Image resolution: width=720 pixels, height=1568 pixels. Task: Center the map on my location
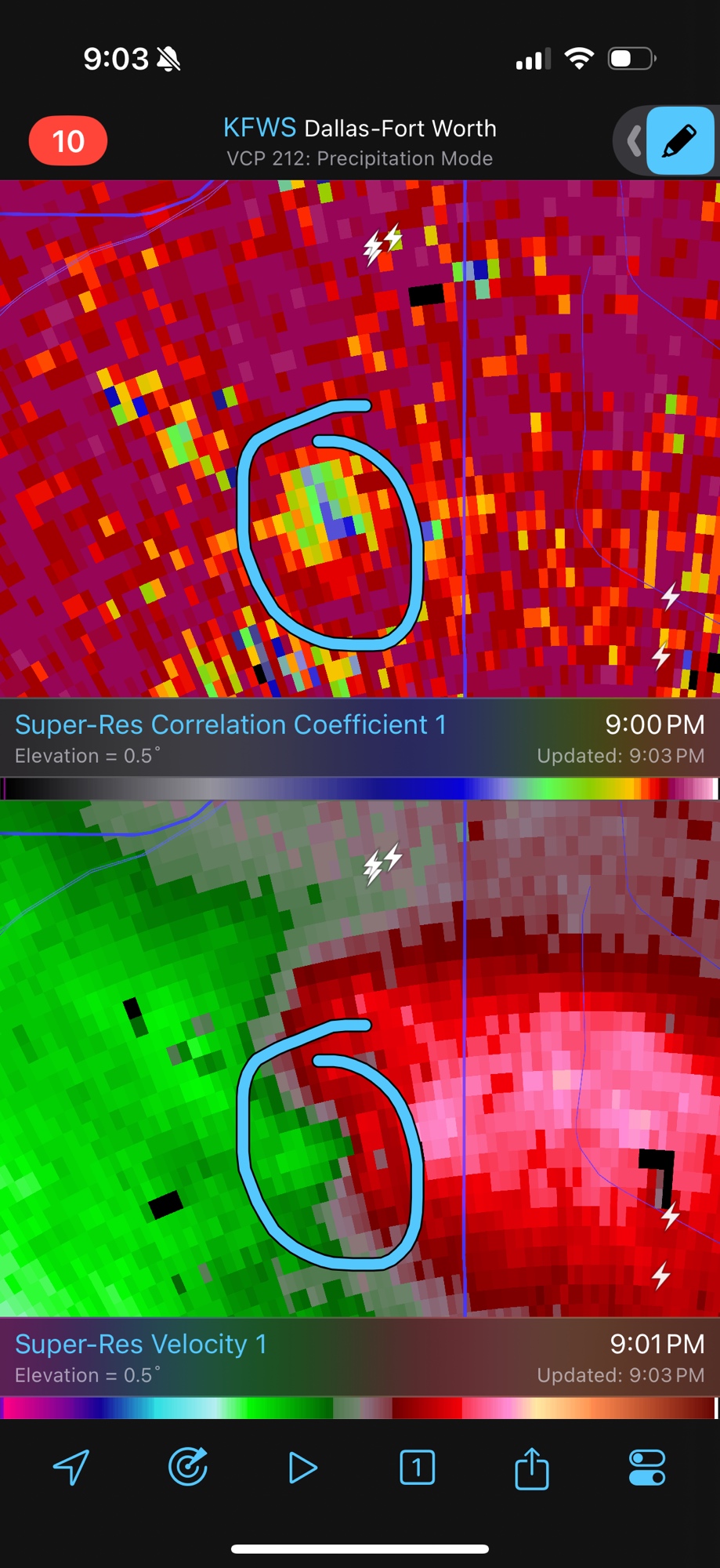point(71,1467)
